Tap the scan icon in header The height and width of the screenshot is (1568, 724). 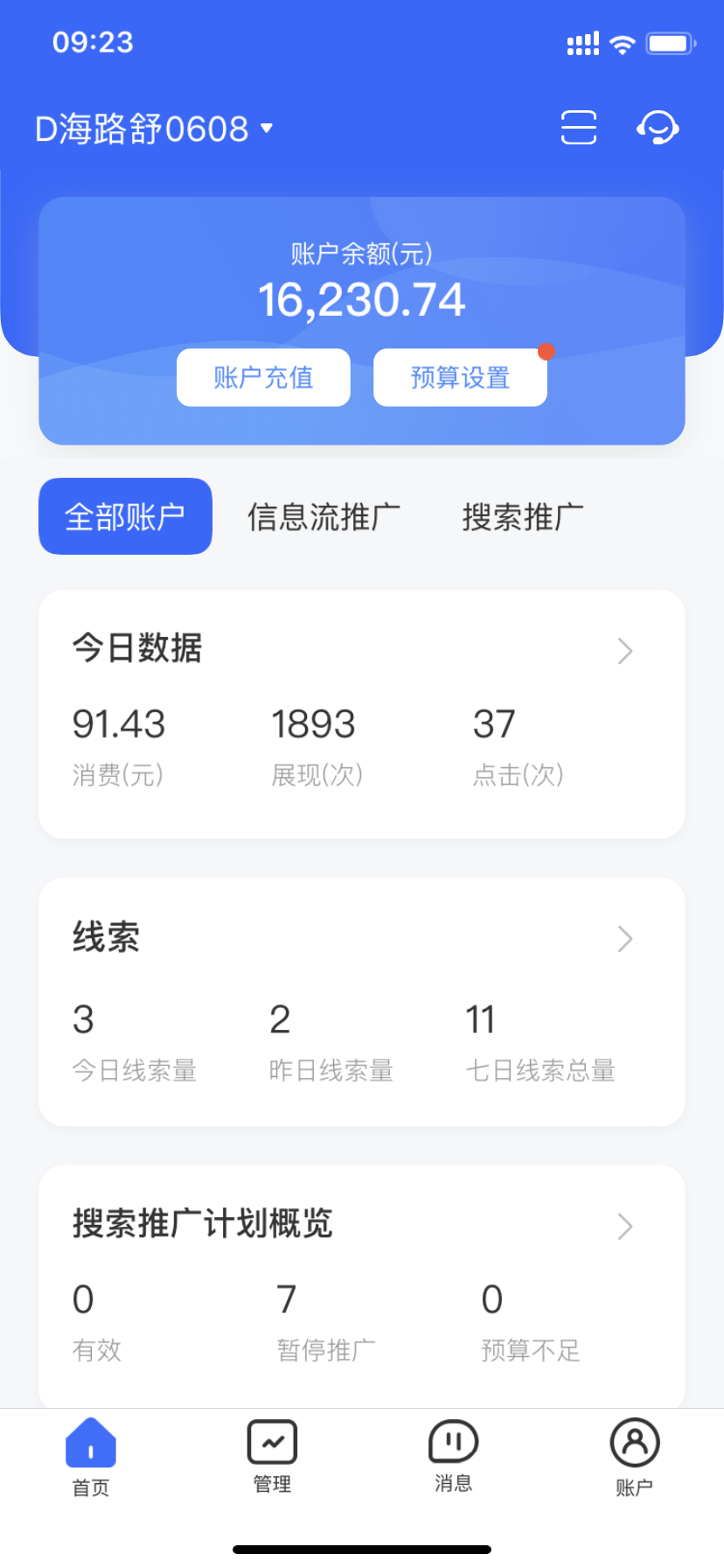[x=578, y=128]
